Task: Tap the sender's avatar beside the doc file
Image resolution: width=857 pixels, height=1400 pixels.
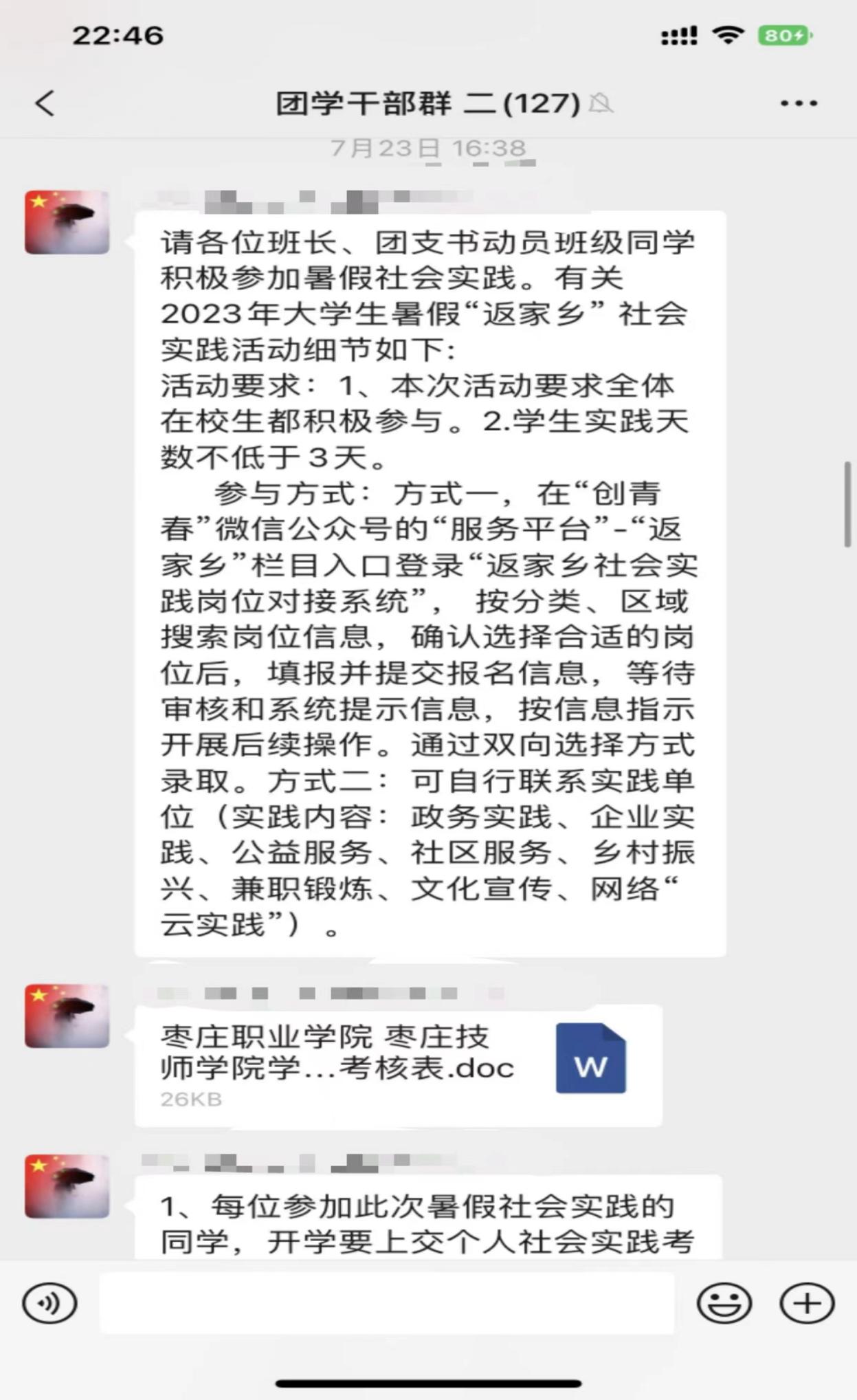Action: tap(67, 1016)
